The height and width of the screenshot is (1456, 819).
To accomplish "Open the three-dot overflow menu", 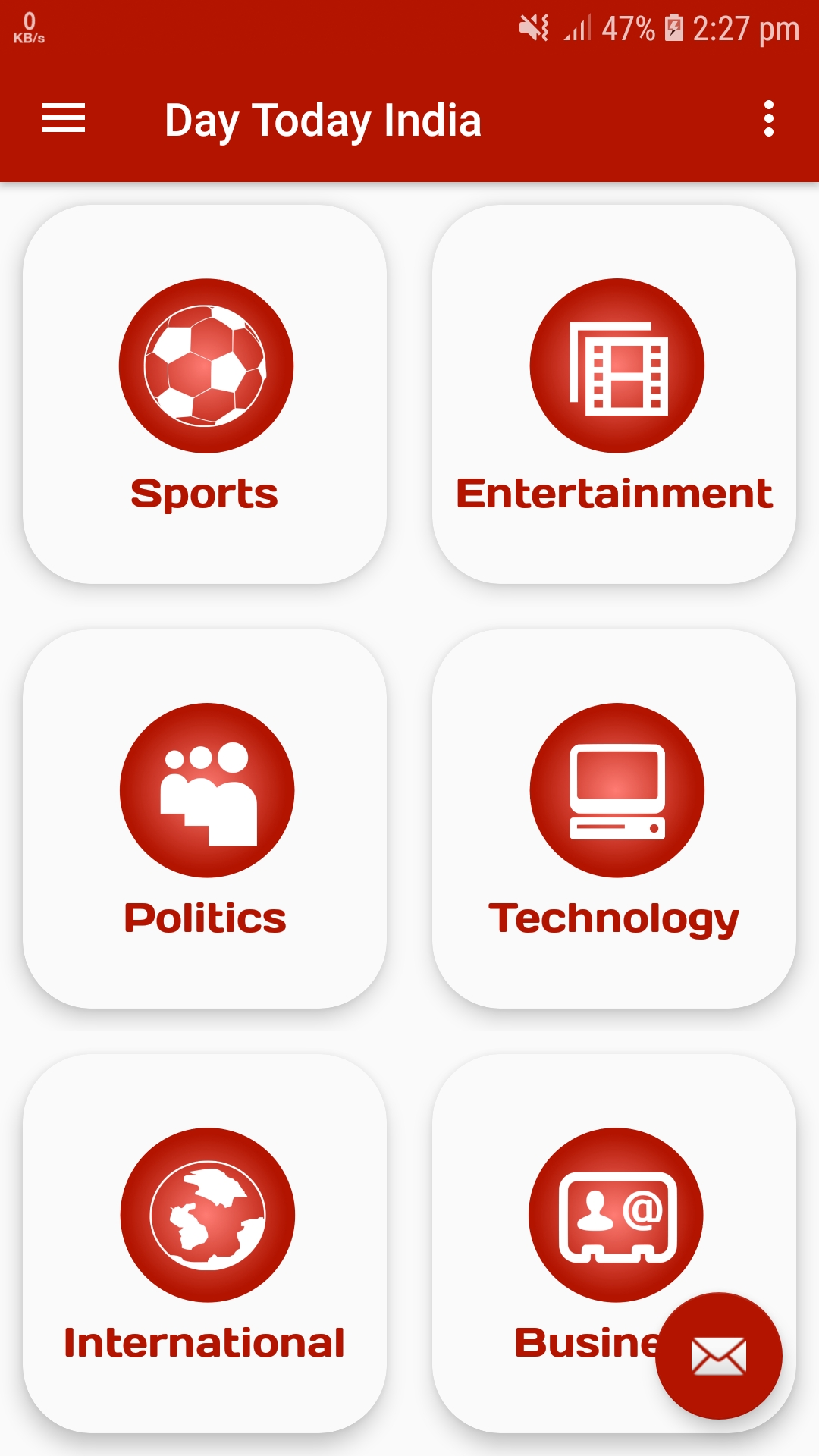I will pos(768,119).
